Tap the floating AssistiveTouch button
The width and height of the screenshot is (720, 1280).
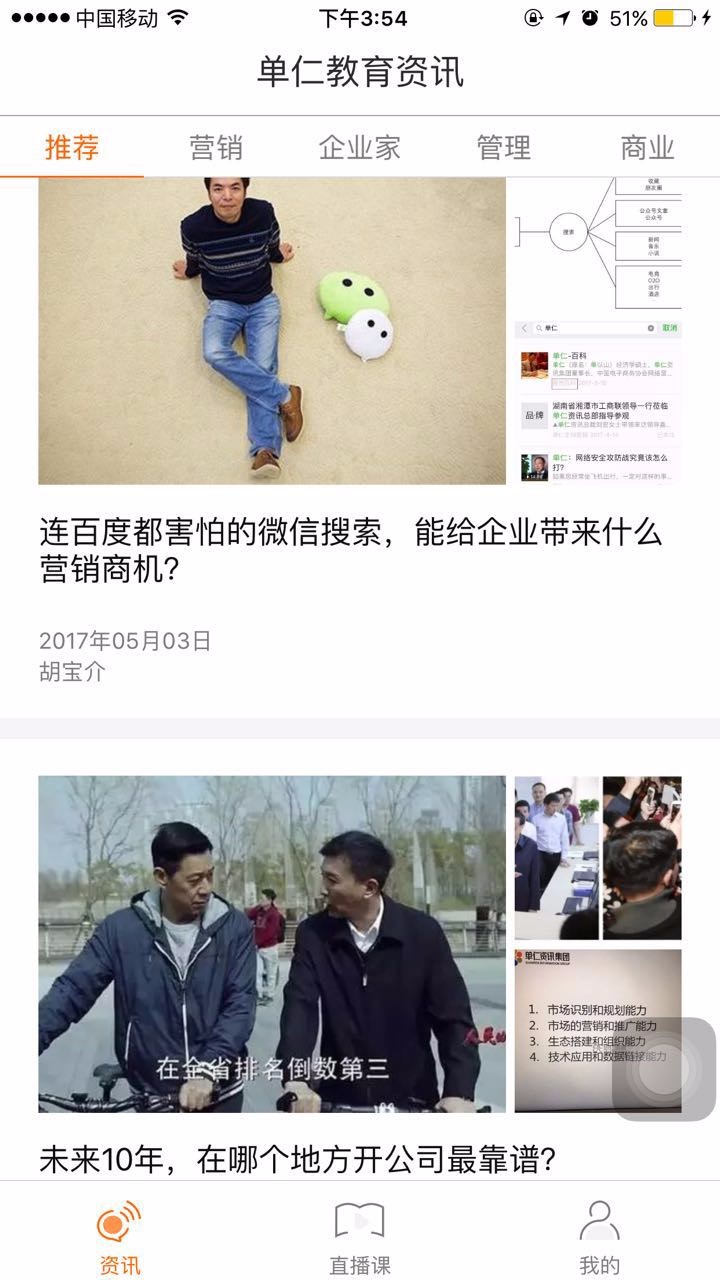(x=665, y=1070)
